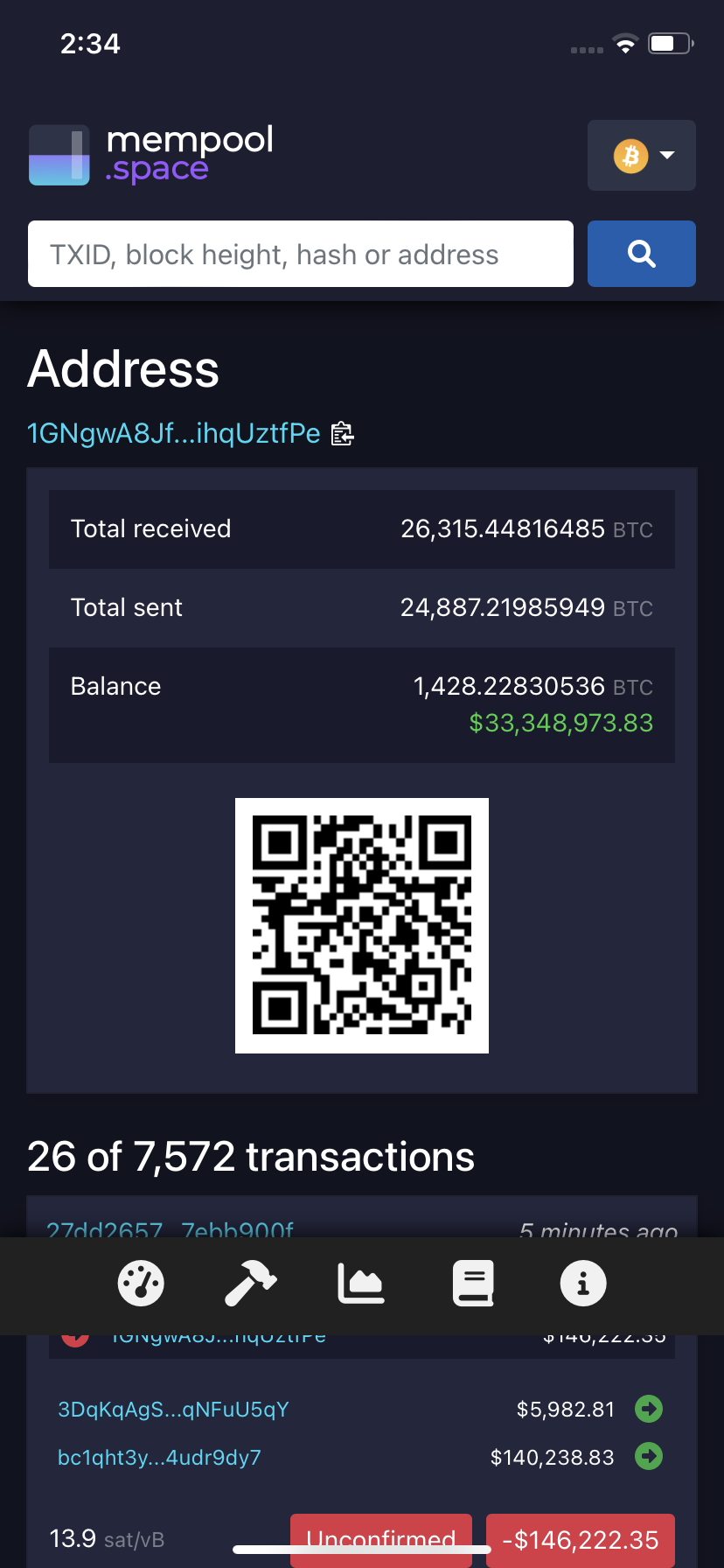Follow the green arrow for the $140,238.83 output
This screenshot has width=724, height=1568.
(649, 1457)
